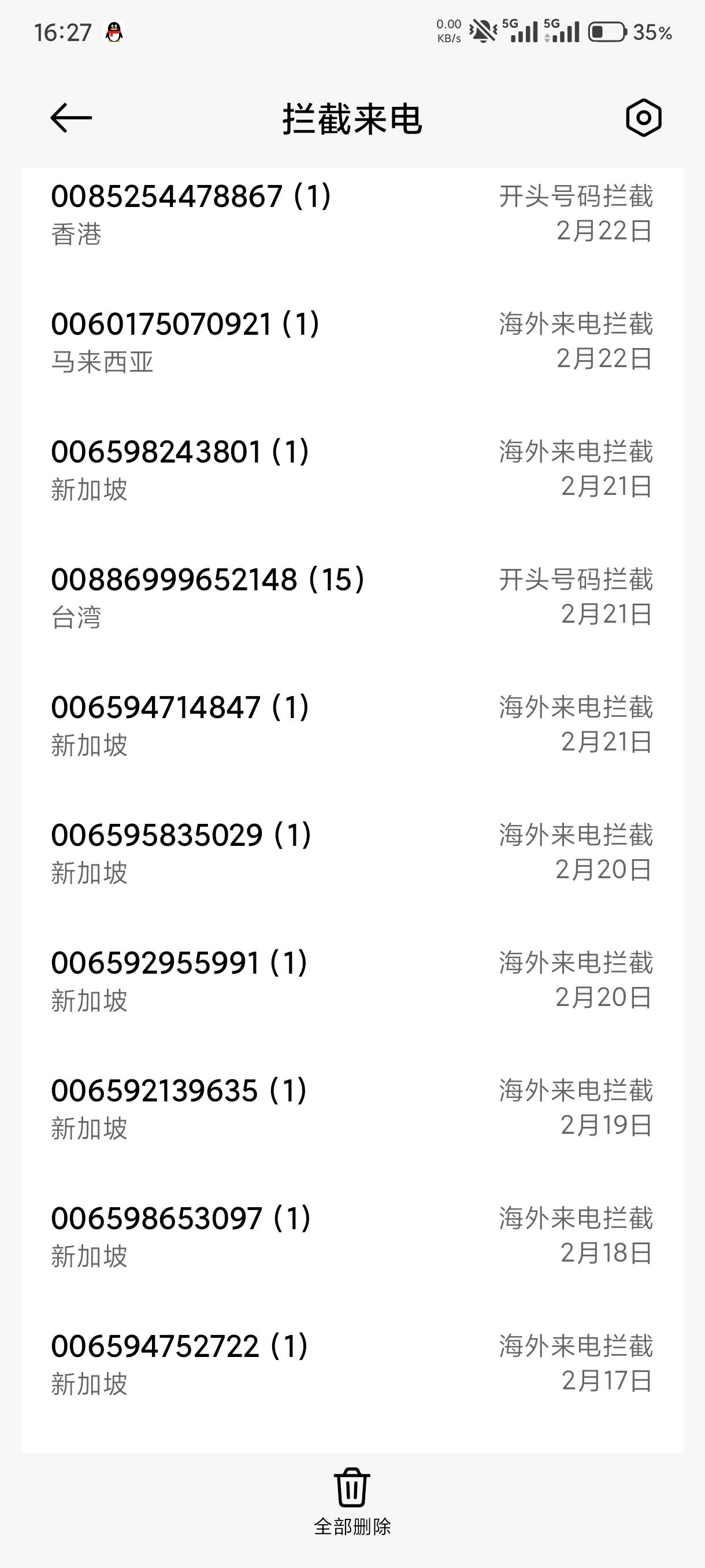Select the blocked number 006594714847
This screenshot has width=705, height=1568.
[x=352, y=726]
